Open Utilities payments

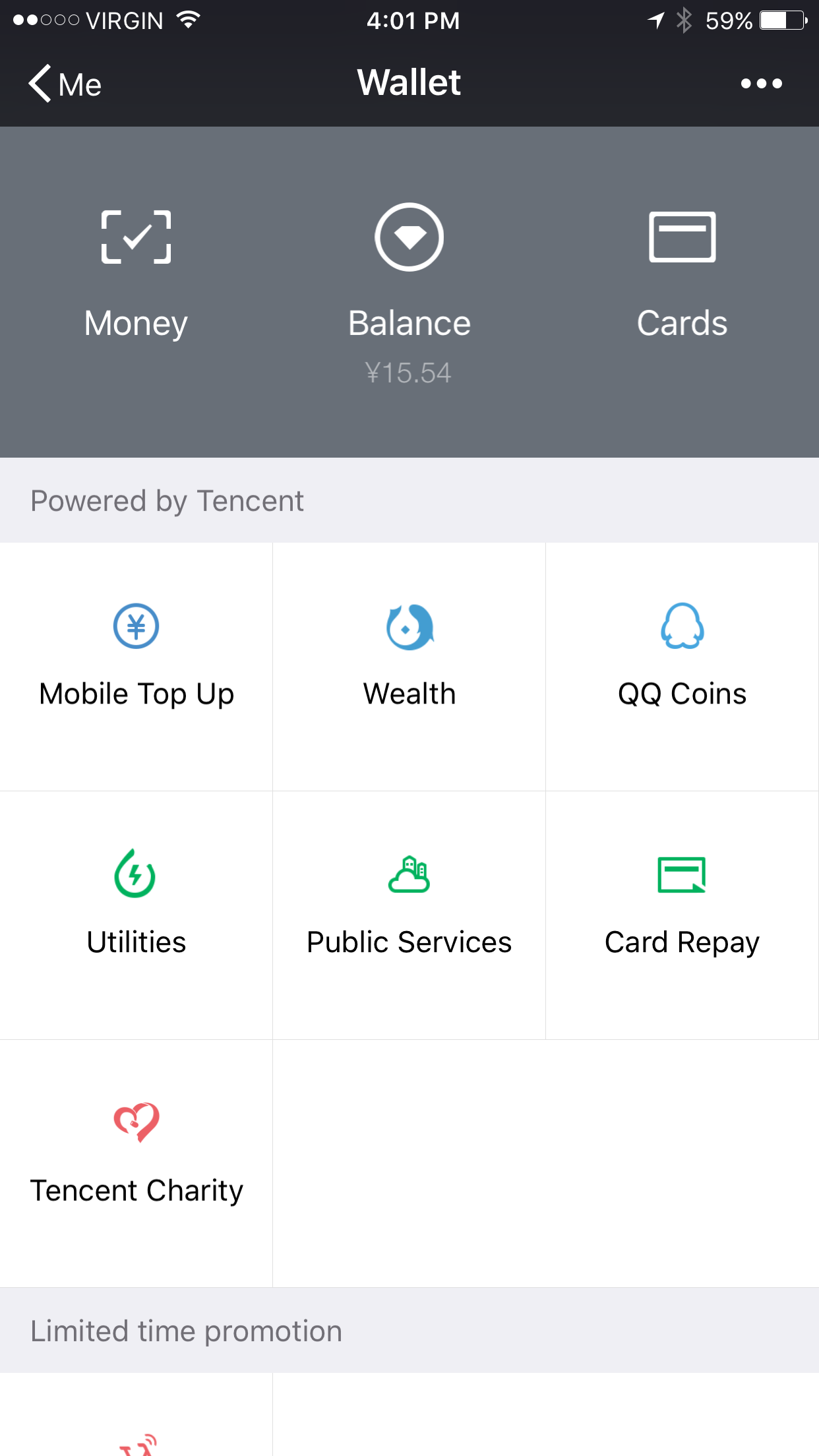tap(136, 915)
